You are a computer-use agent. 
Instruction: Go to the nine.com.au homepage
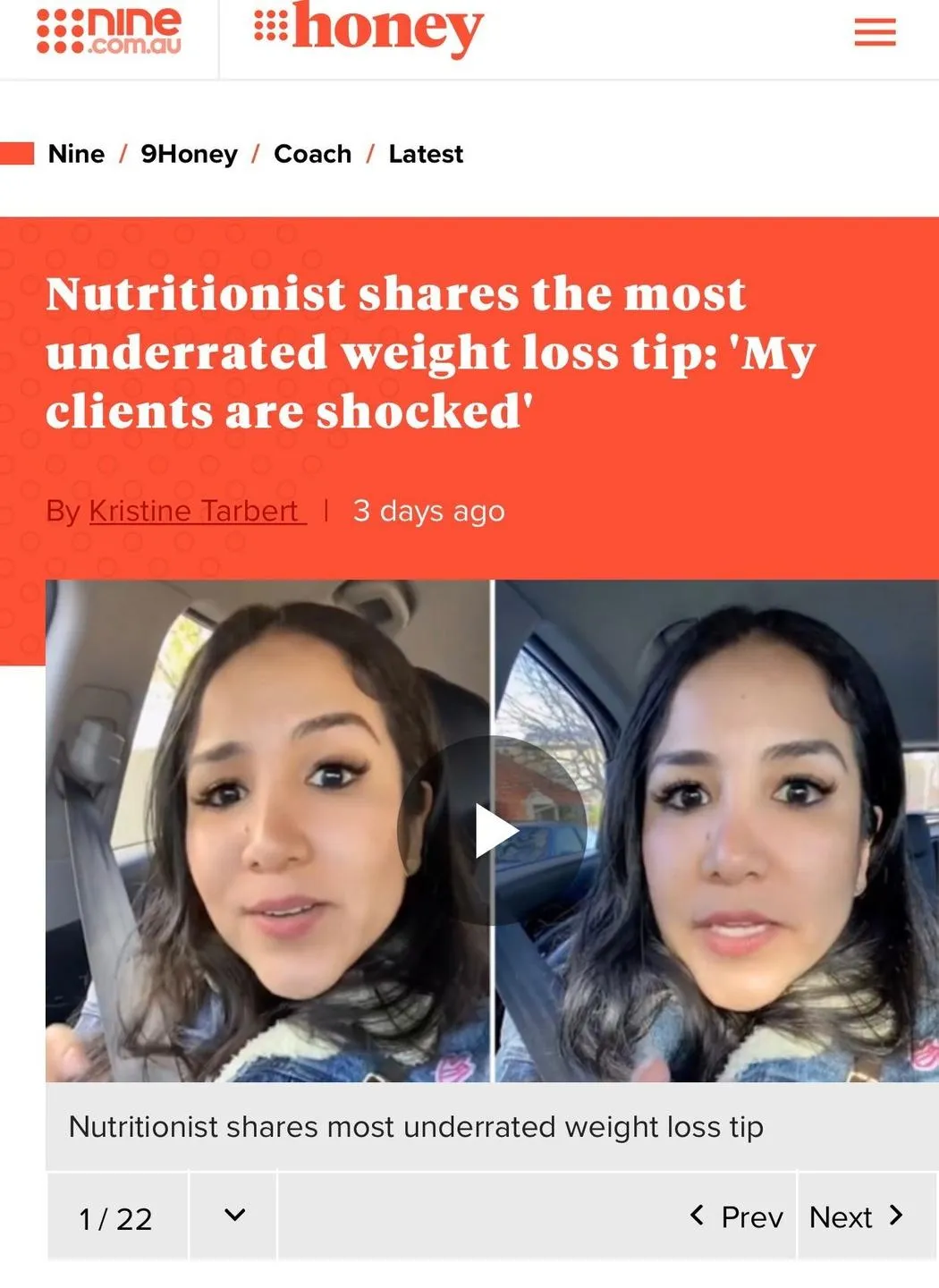[x=109, y=33]
